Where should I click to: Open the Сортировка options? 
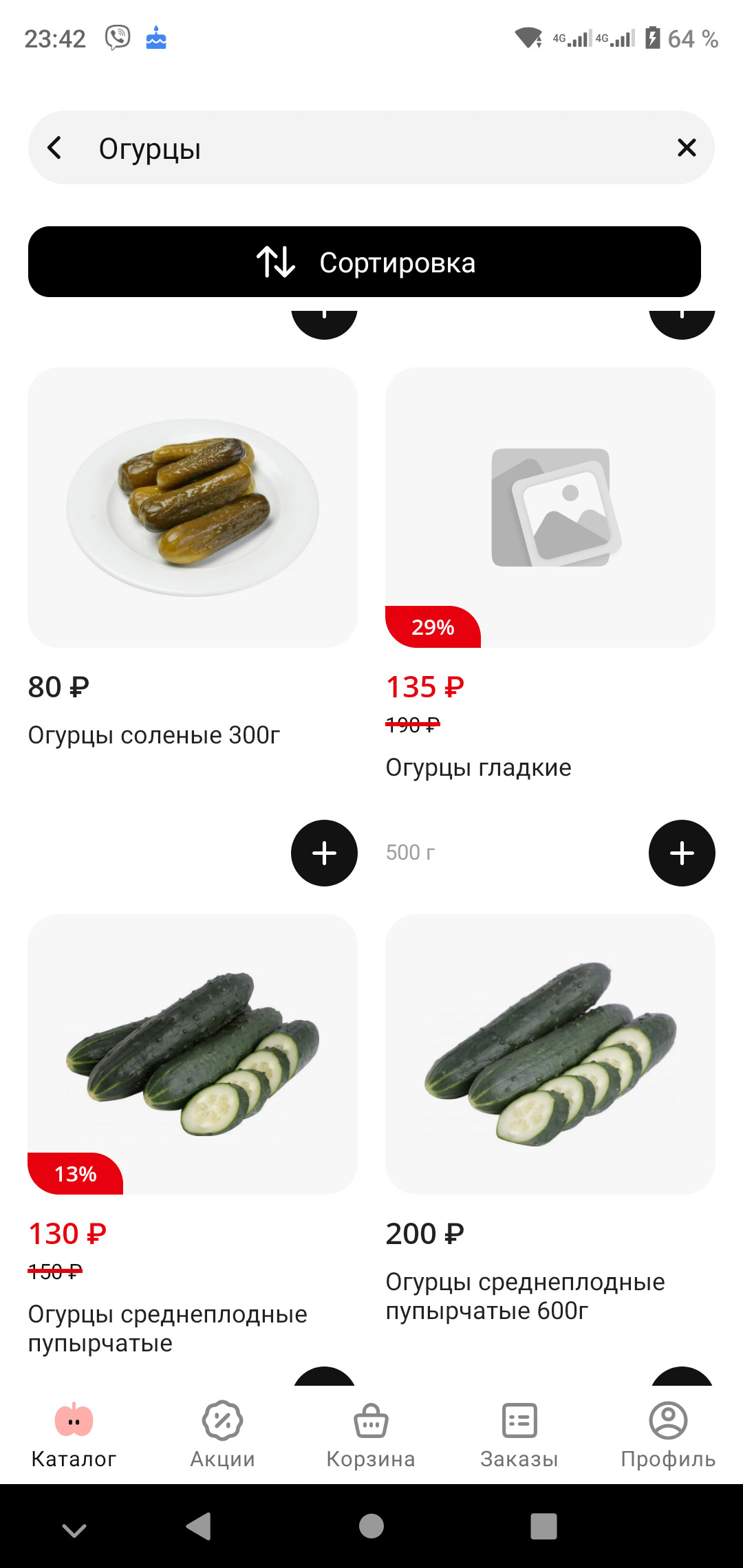365,262
